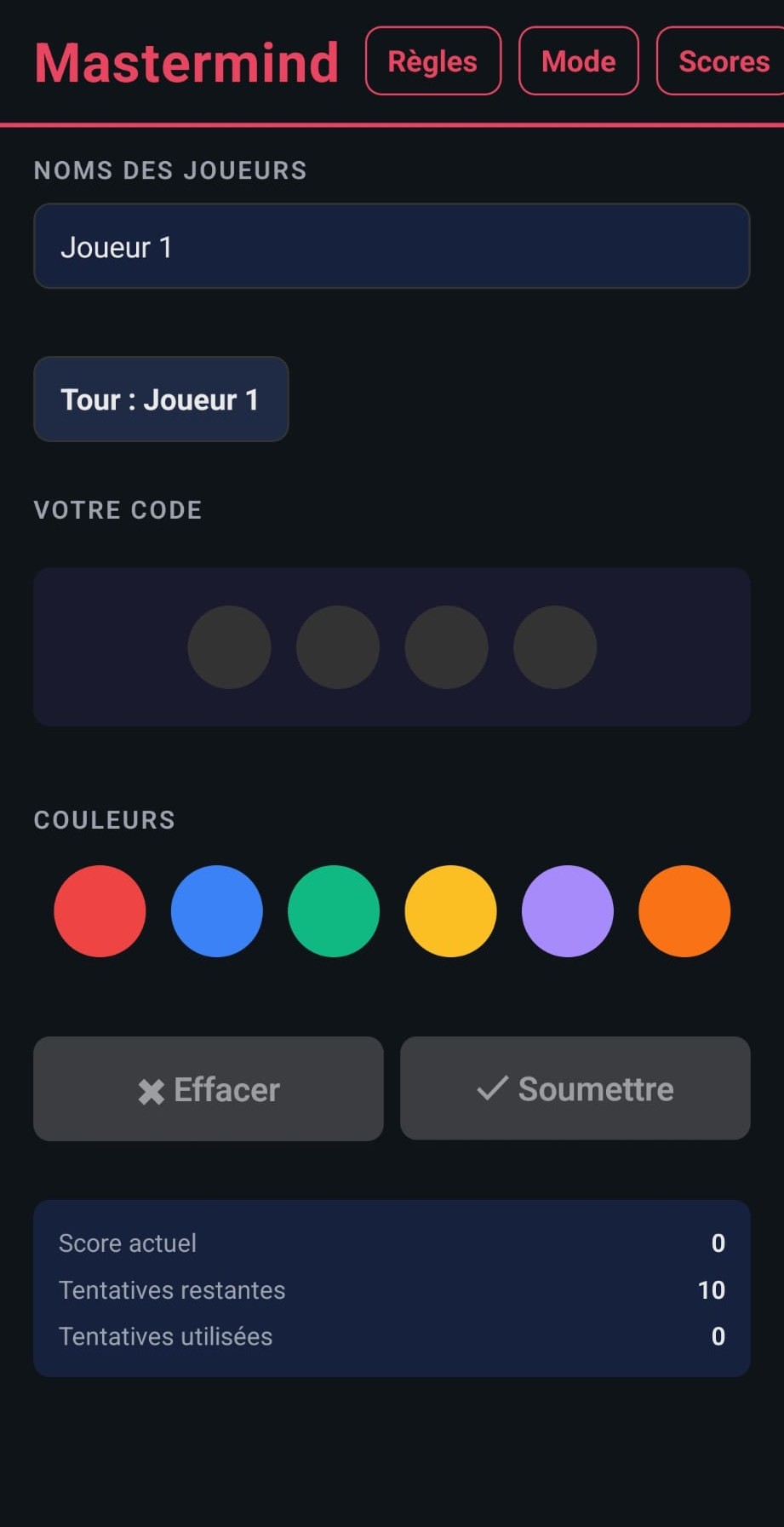Image resolution: width=784 pixels, height=1527 pixels.
Task: Submit the code with Soumettre
Action: (x=575, y=1088)
